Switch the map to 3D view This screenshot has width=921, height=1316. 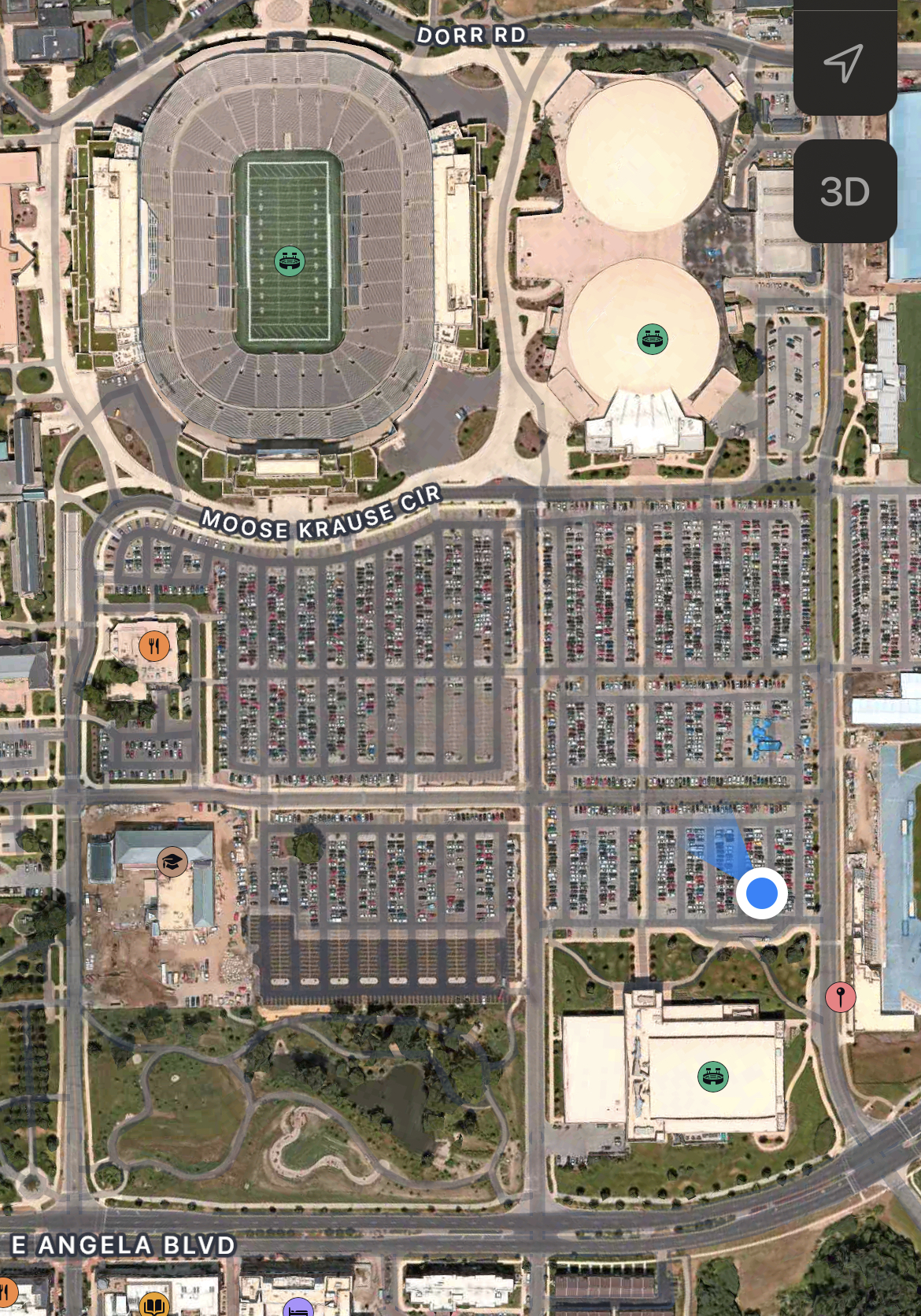tap(845, 191)
